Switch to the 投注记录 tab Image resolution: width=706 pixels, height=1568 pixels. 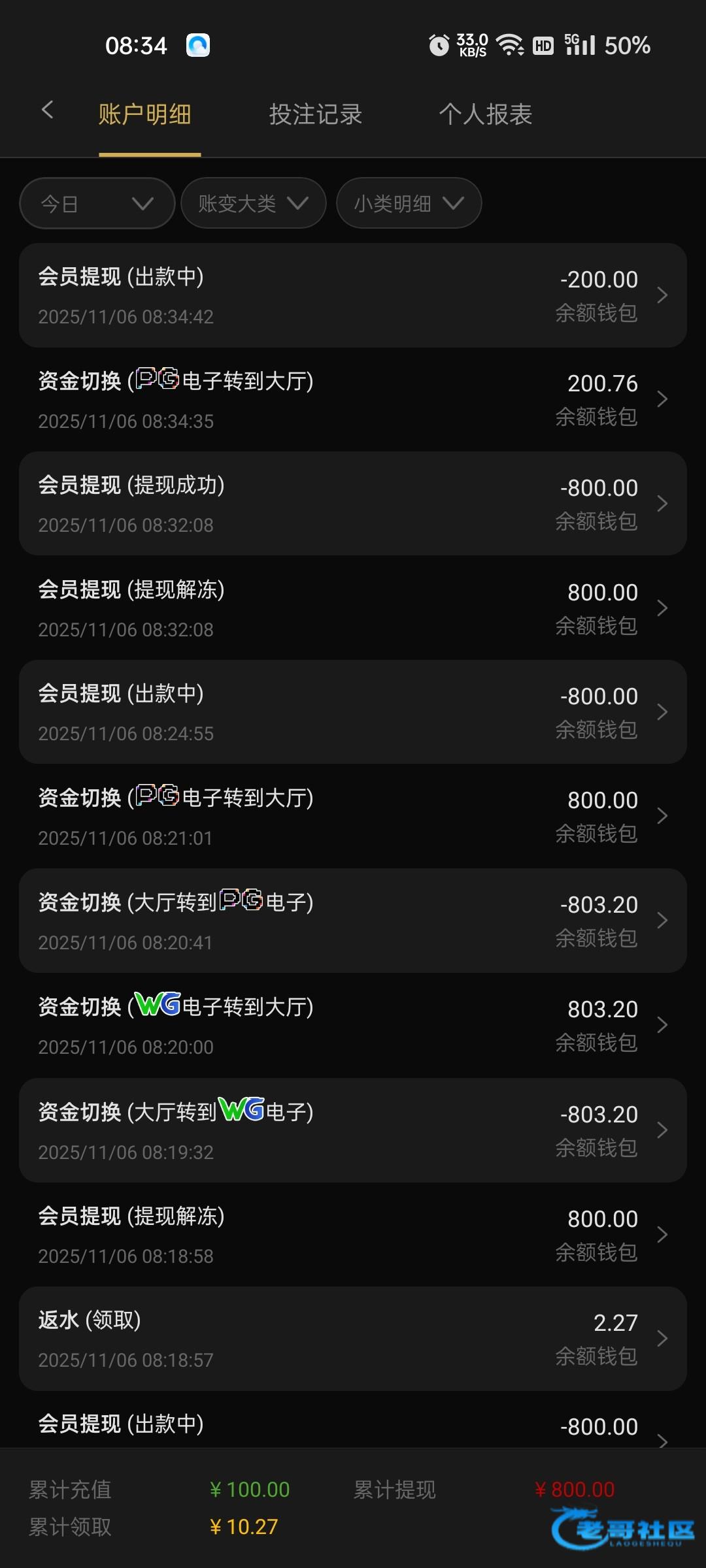(x=315, y=114)
